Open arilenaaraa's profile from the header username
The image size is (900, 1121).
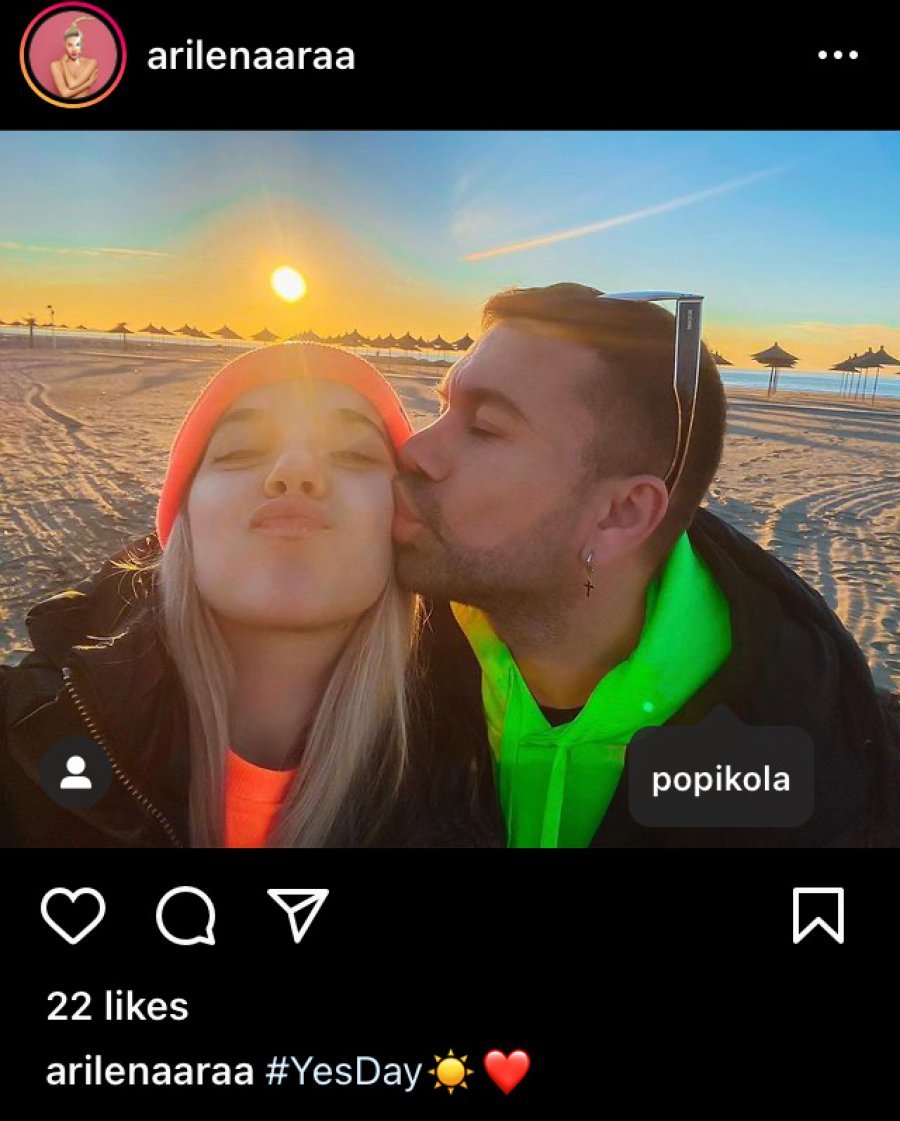[251, 56]
